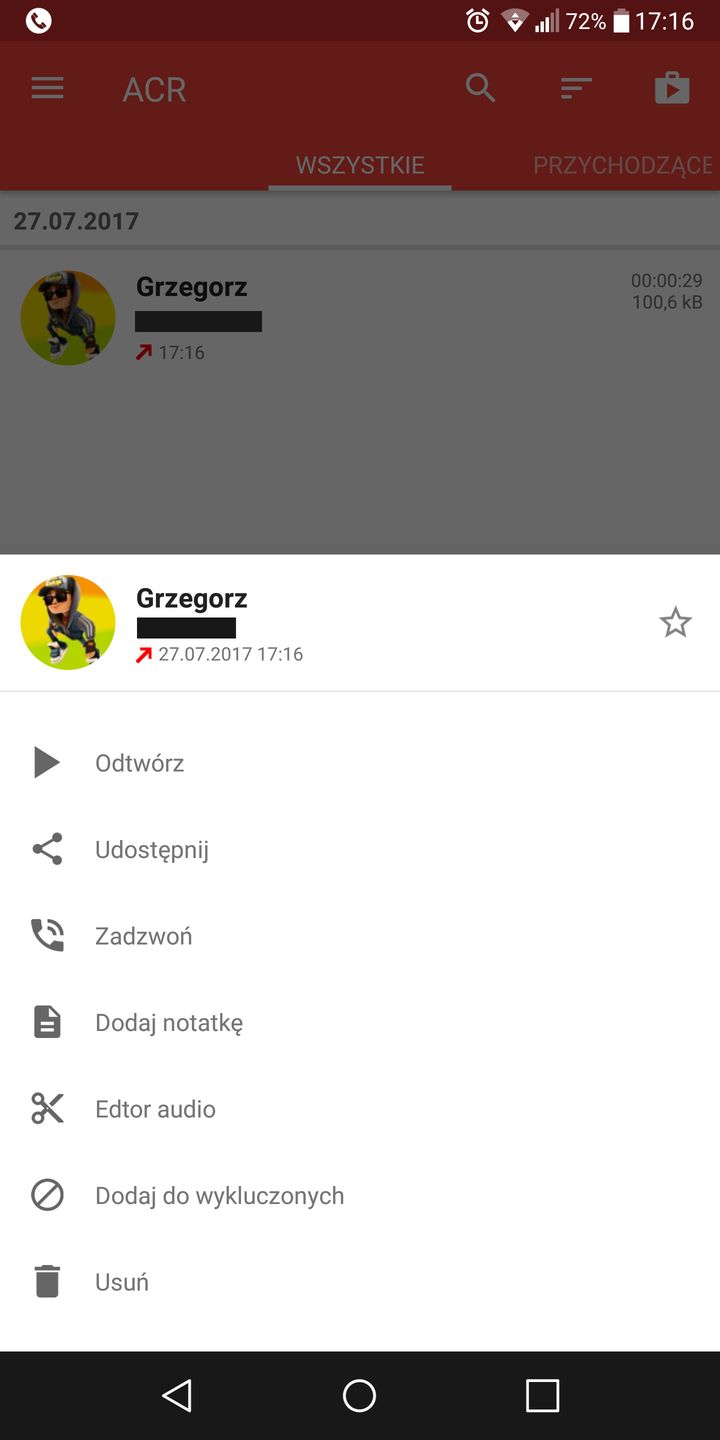
Task: Tap Usuń to delete the recording
Action: click(x=121, y=1281)
